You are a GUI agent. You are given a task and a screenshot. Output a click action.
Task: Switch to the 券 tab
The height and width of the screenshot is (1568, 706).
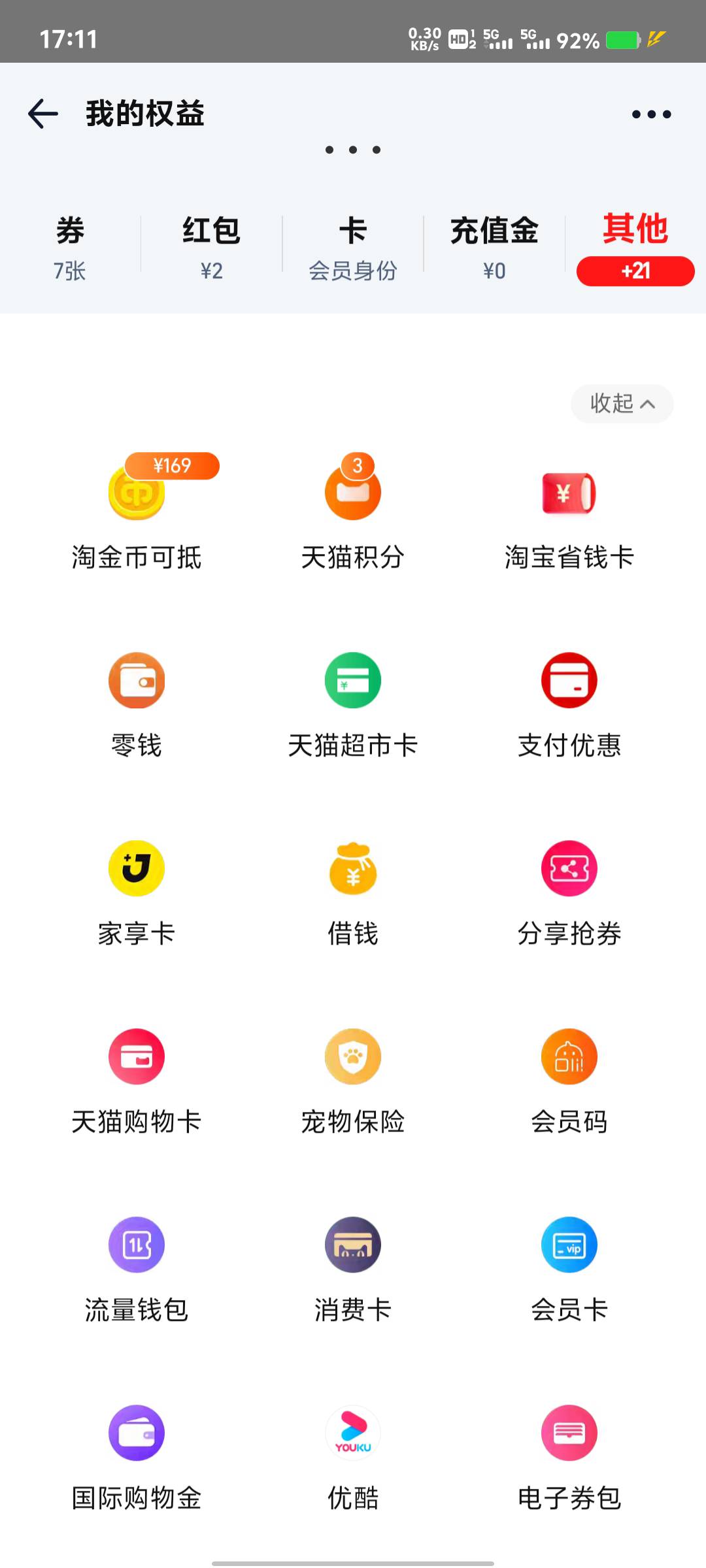coord(70,248)
